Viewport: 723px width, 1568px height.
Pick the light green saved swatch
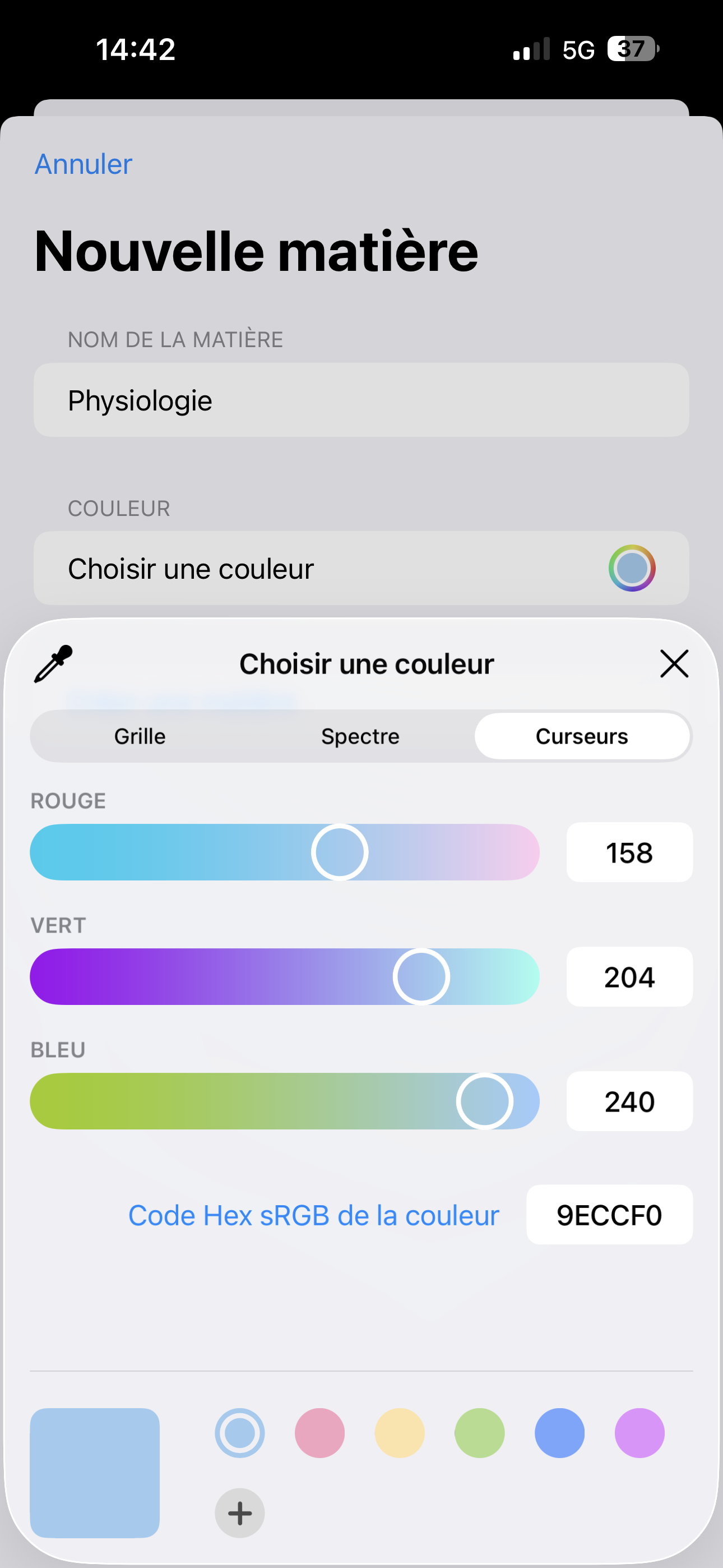click(x=480, y=1433)
